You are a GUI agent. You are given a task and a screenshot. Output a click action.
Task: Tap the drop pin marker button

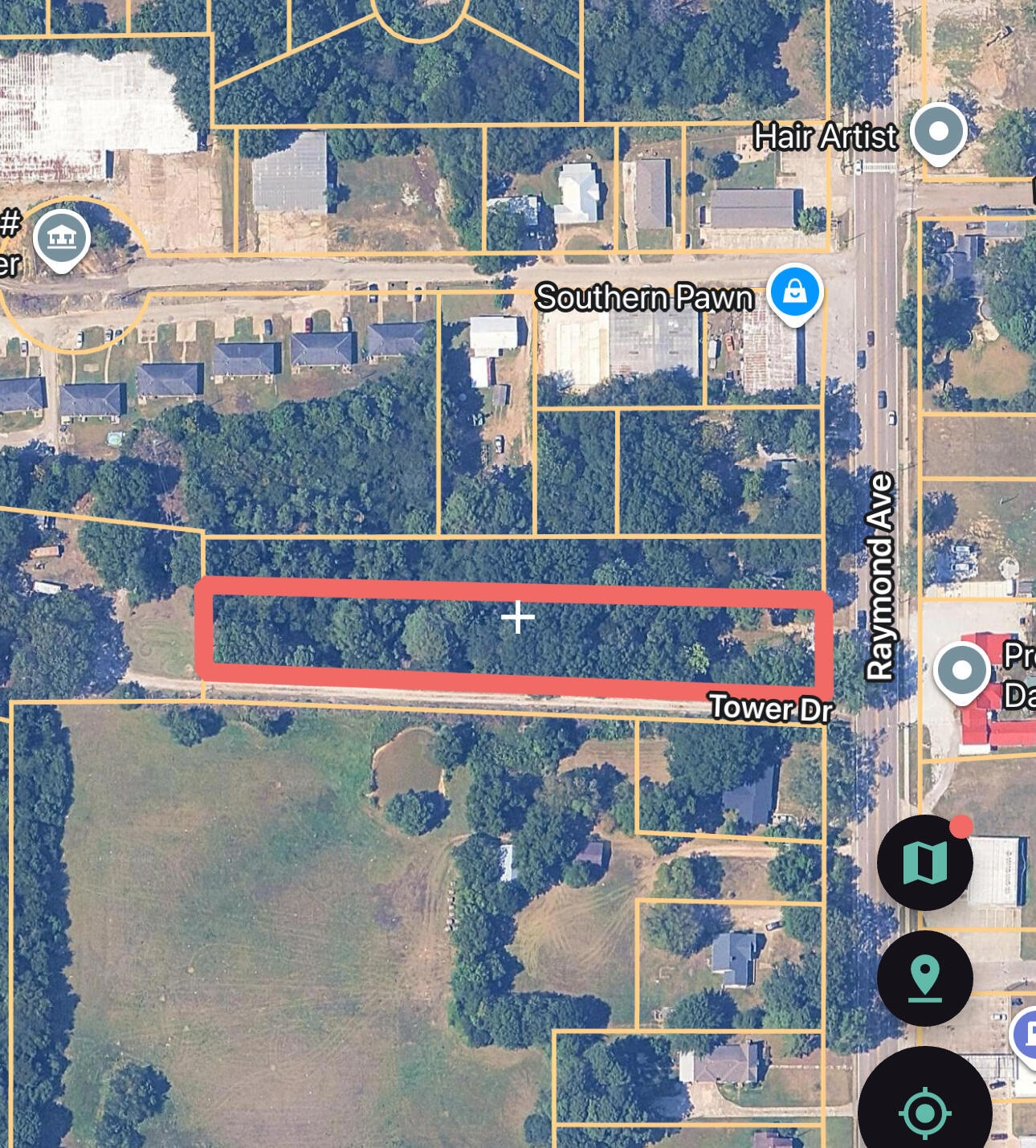tap(924, 979)
